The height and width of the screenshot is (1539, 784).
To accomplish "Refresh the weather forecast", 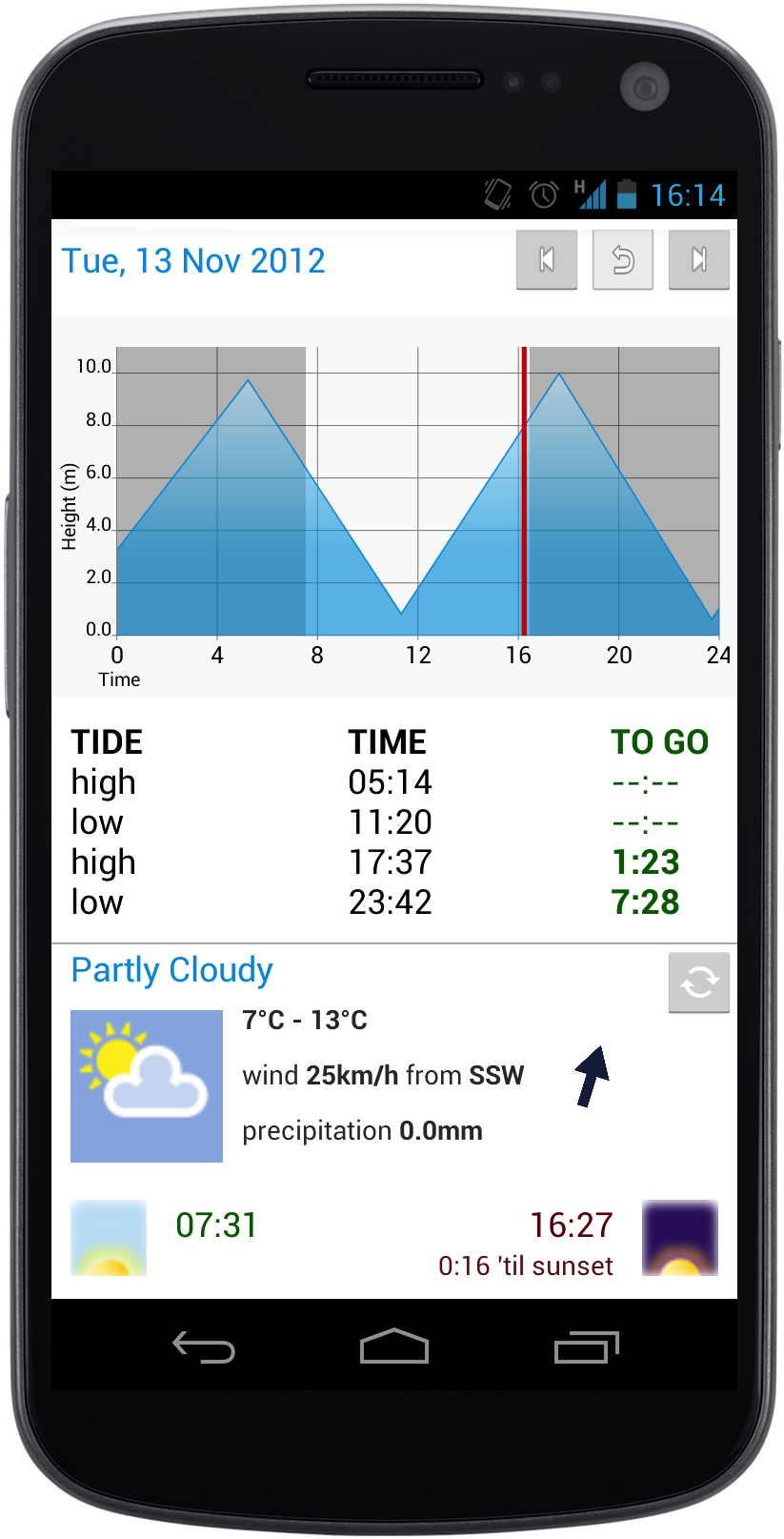I will tap(698, 982).
